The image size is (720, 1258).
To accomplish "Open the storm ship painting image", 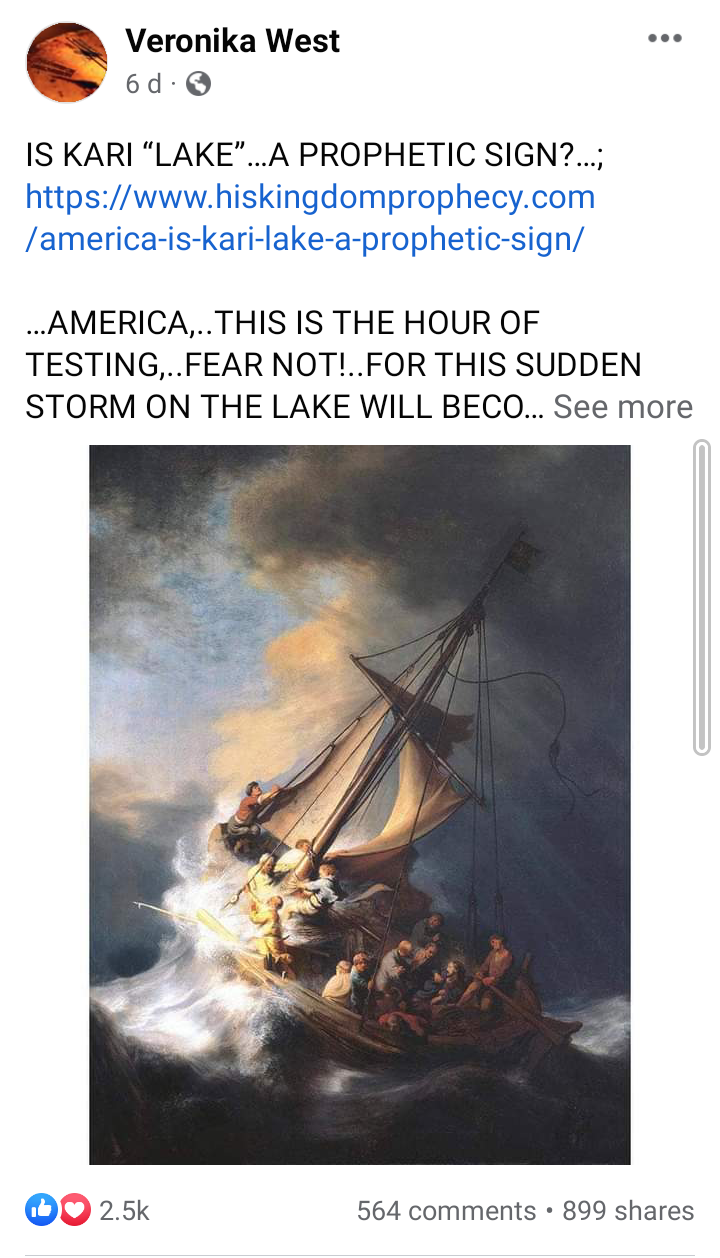I will [360, 805].
